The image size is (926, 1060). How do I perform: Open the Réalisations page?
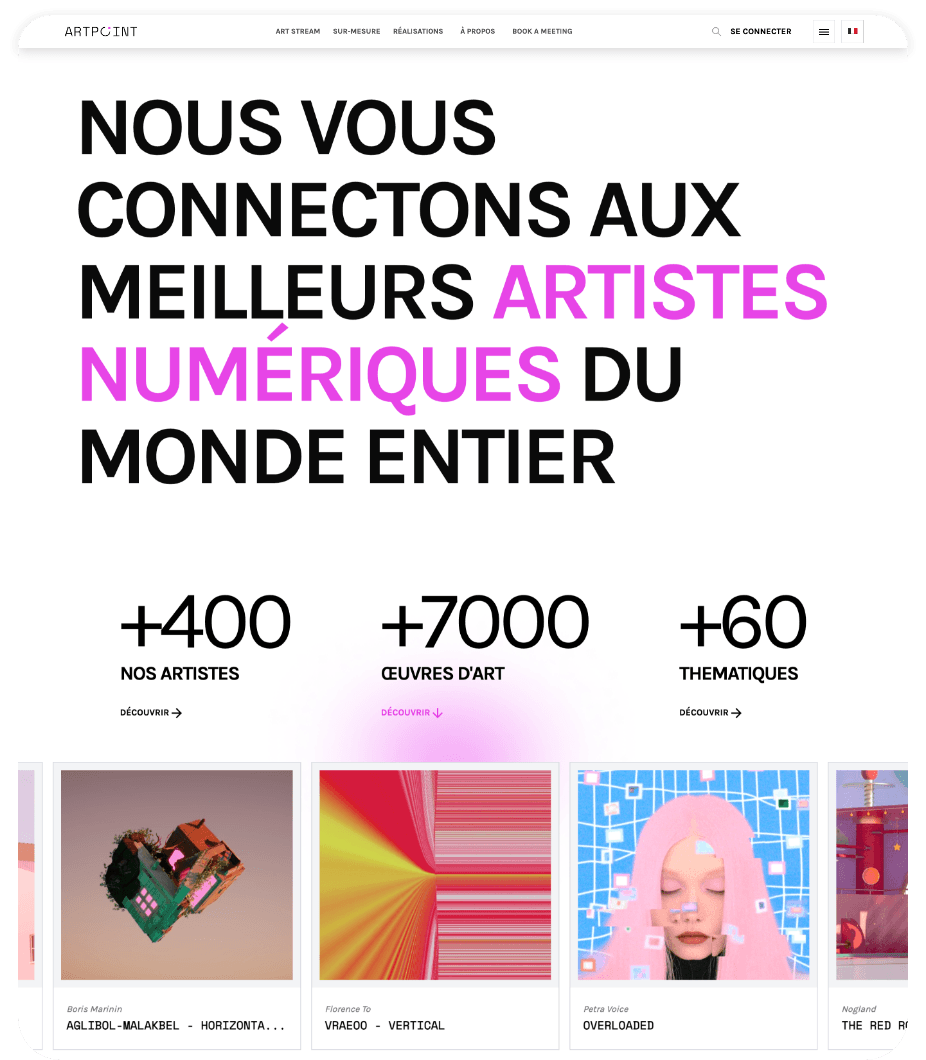click(418, 32)
